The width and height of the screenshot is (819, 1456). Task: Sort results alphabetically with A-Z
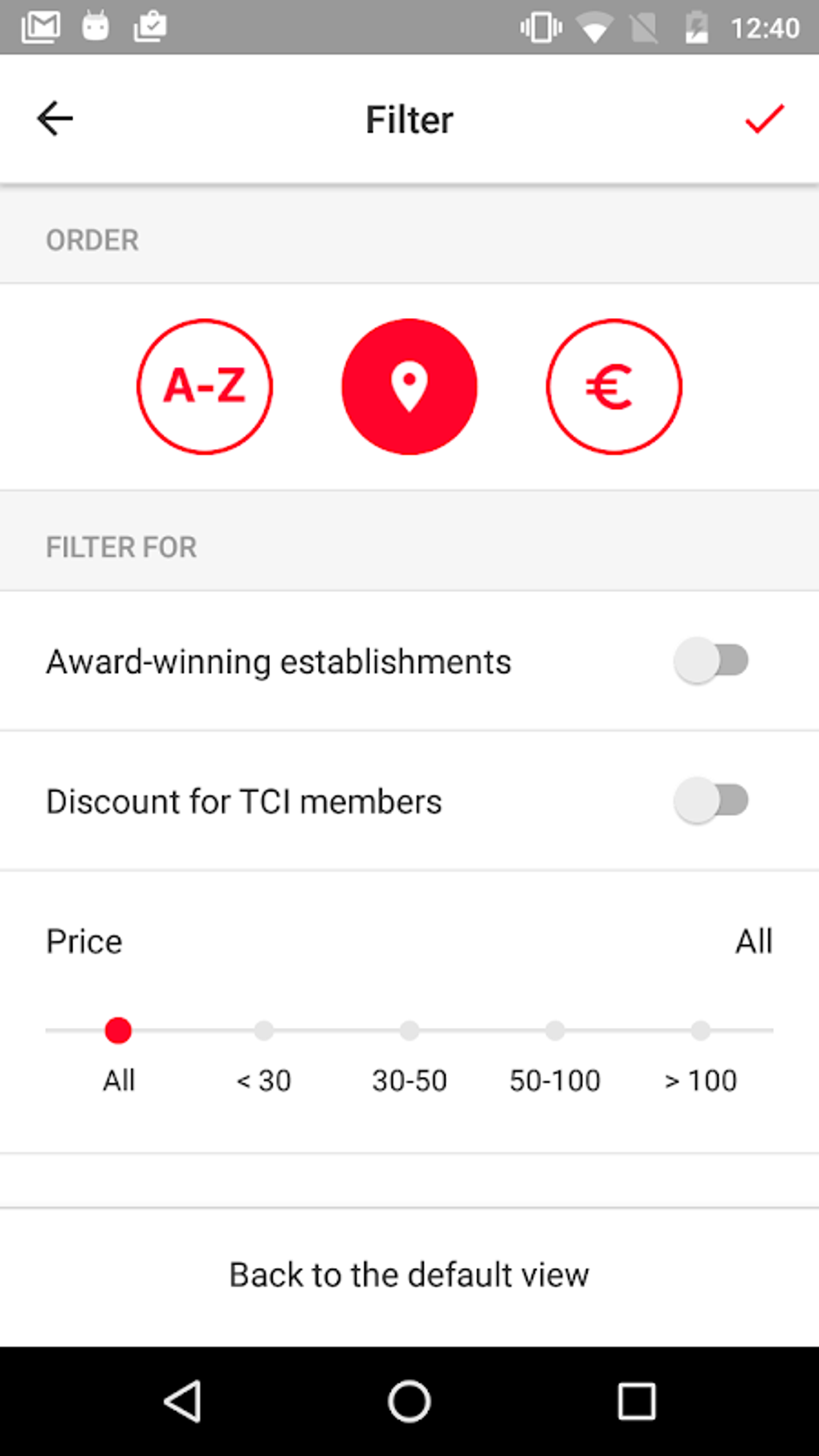point(205,387)
